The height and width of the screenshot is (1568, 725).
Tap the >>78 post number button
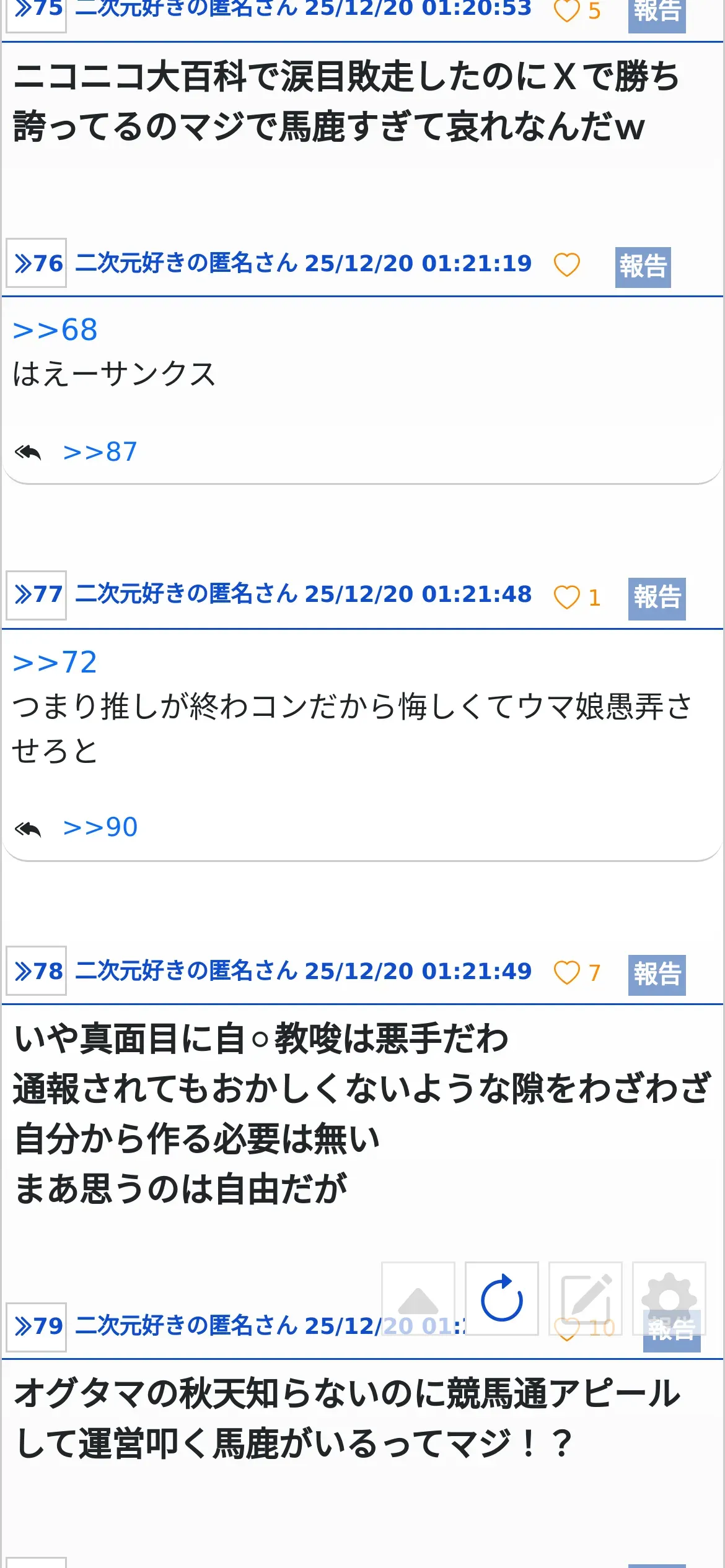(37, 970)
